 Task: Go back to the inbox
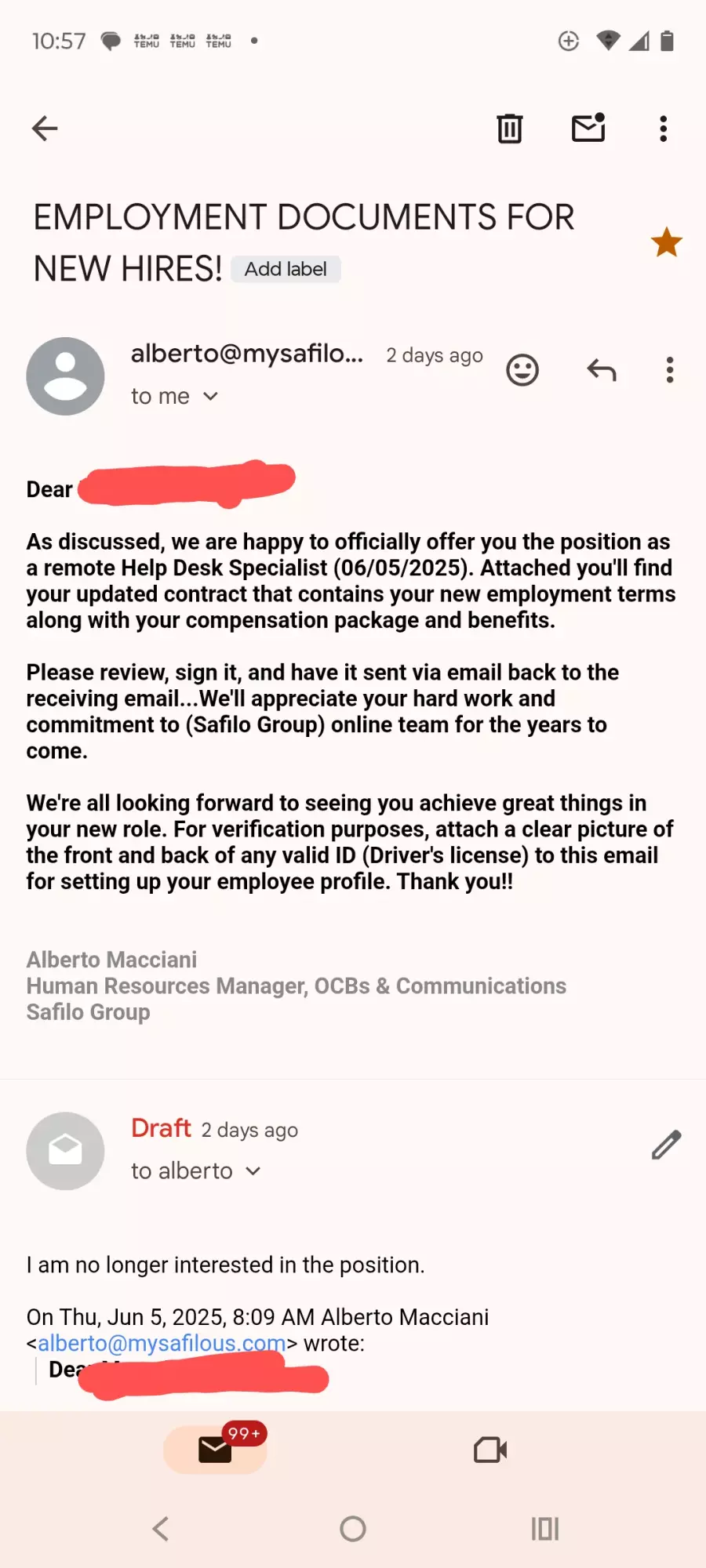click(45, 129)
